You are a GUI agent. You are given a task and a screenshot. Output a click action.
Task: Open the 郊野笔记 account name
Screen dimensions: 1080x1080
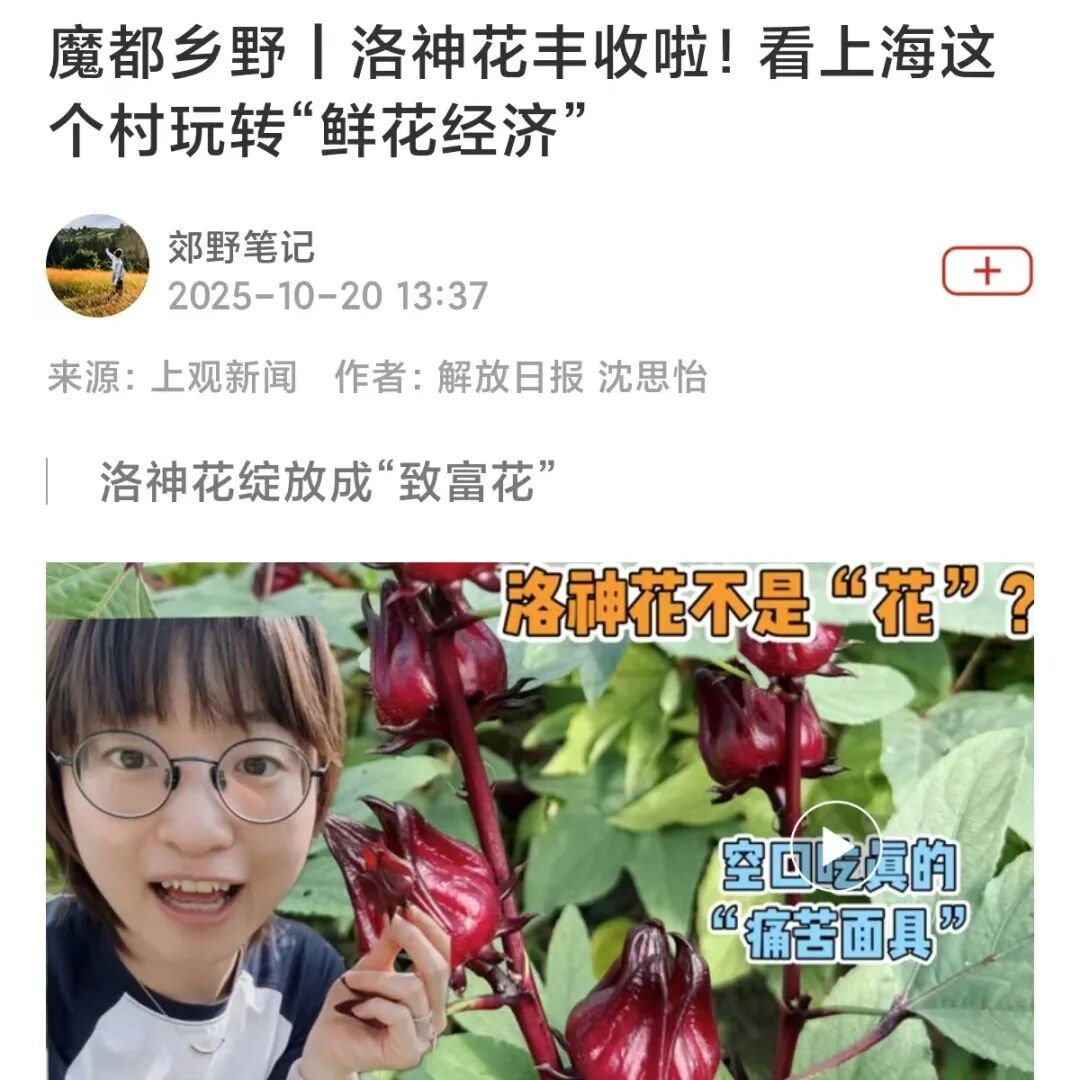point(241,247)
